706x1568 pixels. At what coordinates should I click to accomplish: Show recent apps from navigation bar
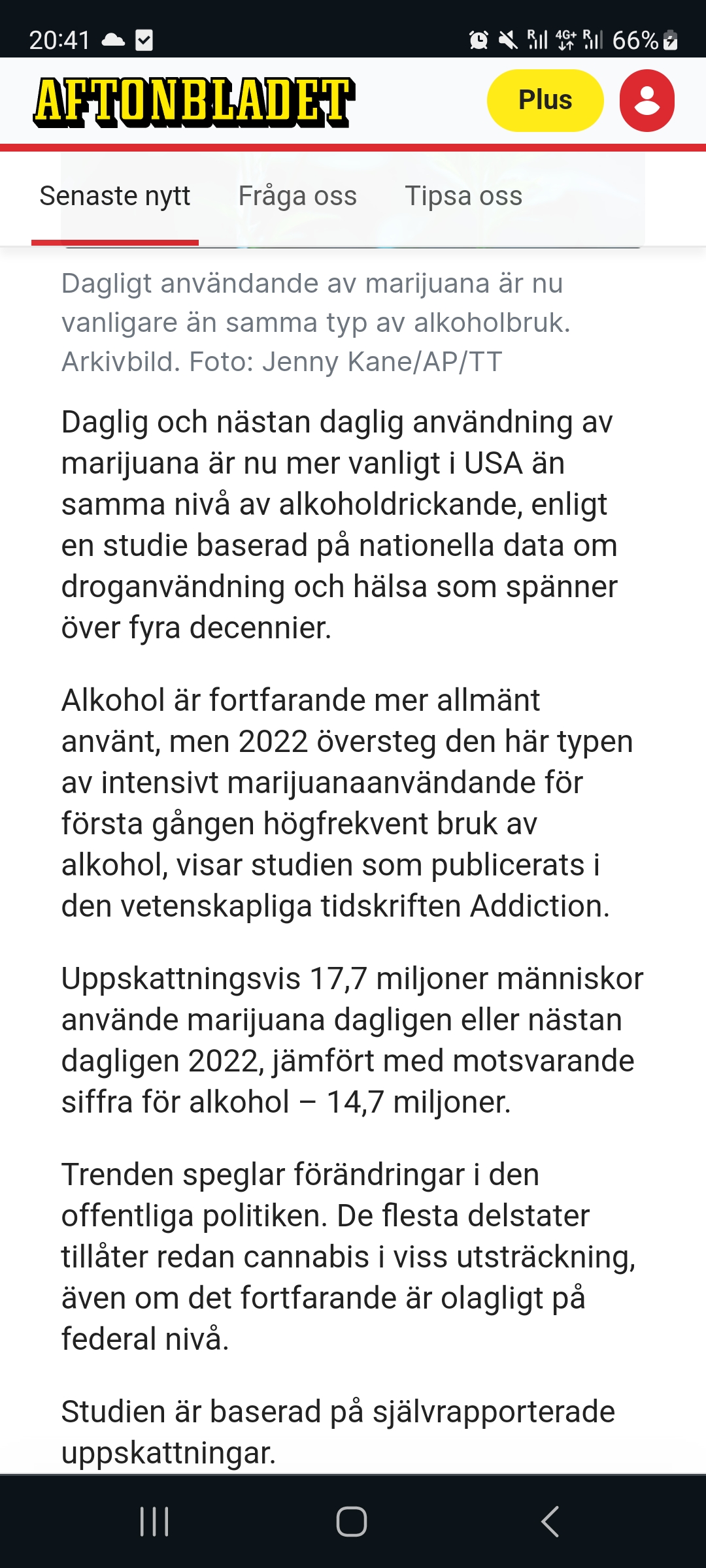pos(155,1522)
